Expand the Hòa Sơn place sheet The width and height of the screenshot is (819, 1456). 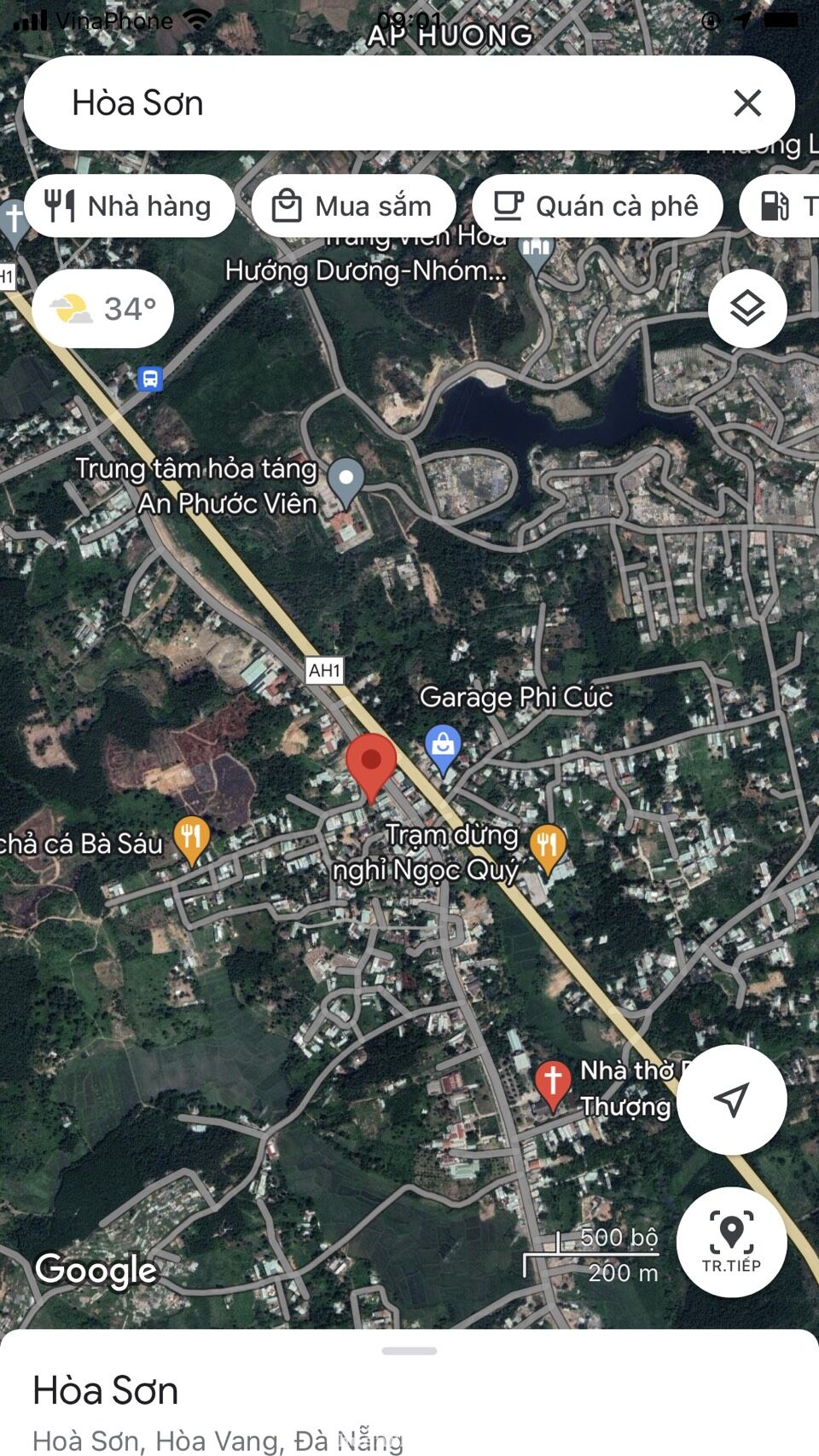point(409,1351)
